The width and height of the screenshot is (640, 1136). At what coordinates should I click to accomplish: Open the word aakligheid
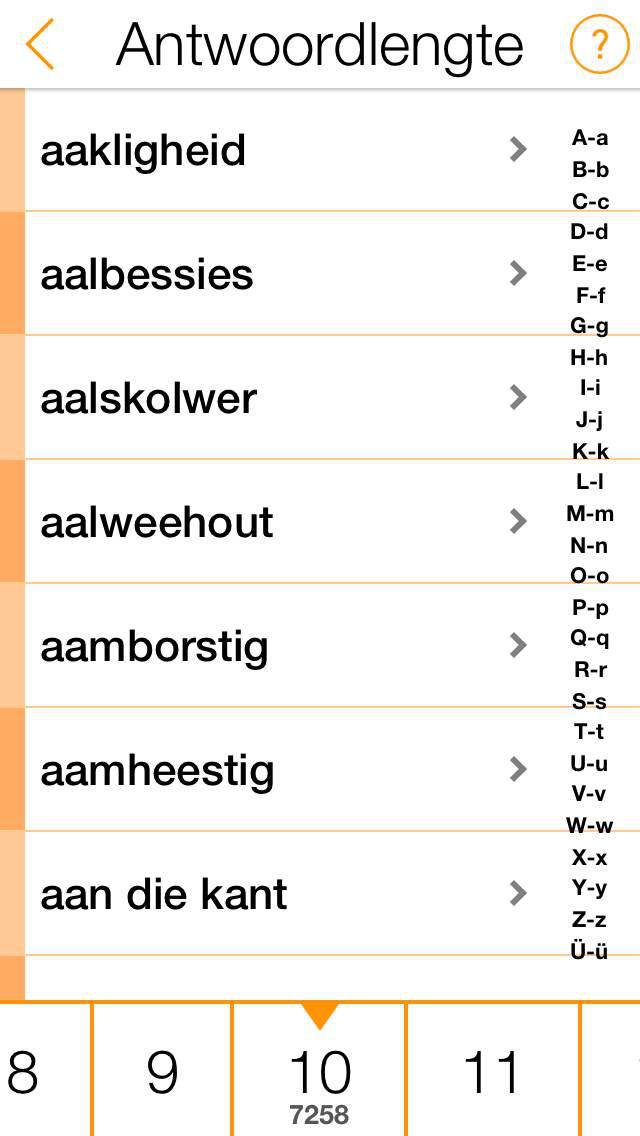283,150
